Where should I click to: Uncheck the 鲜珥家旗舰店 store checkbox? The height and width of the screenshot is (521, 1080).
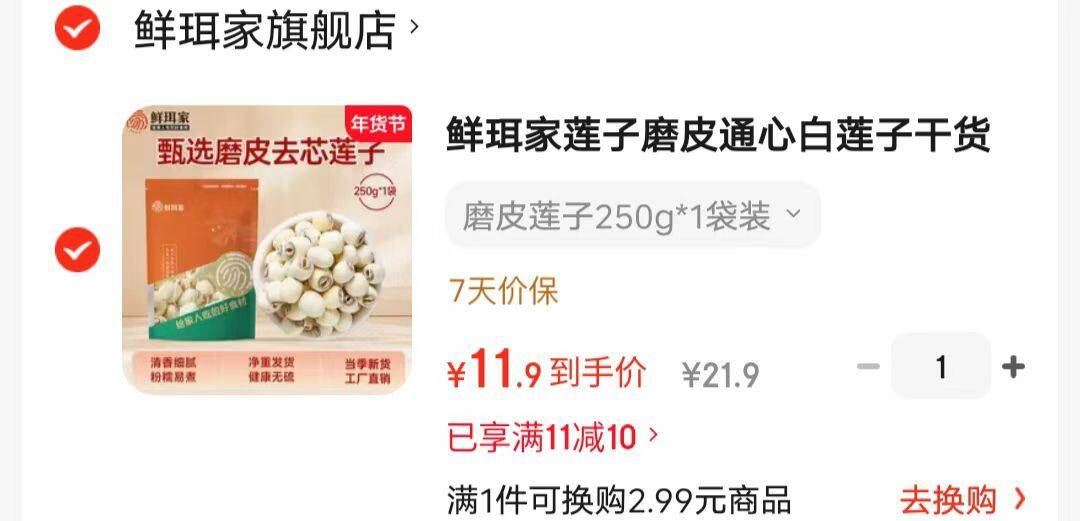[77, 28]
